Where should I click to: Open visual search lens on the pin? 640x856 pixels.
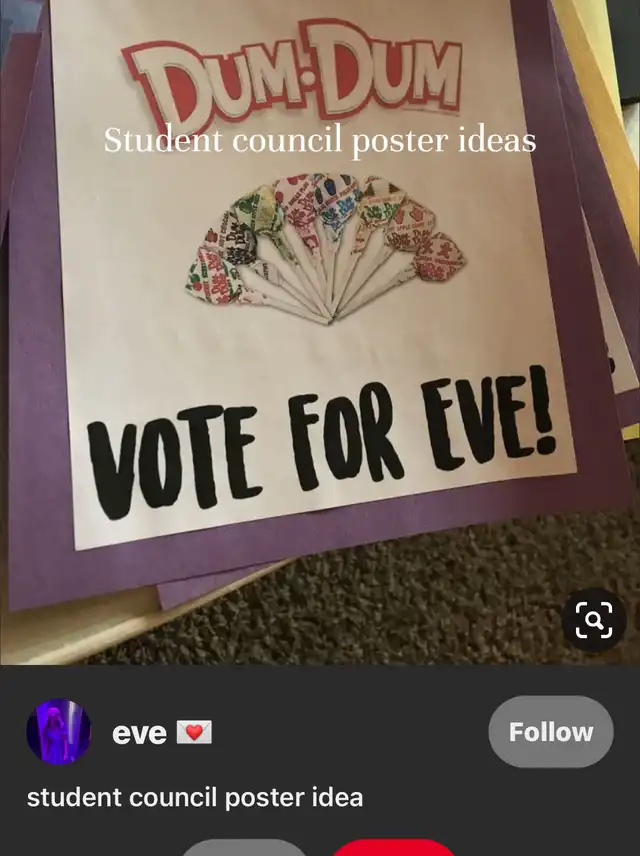pos(593,621)
